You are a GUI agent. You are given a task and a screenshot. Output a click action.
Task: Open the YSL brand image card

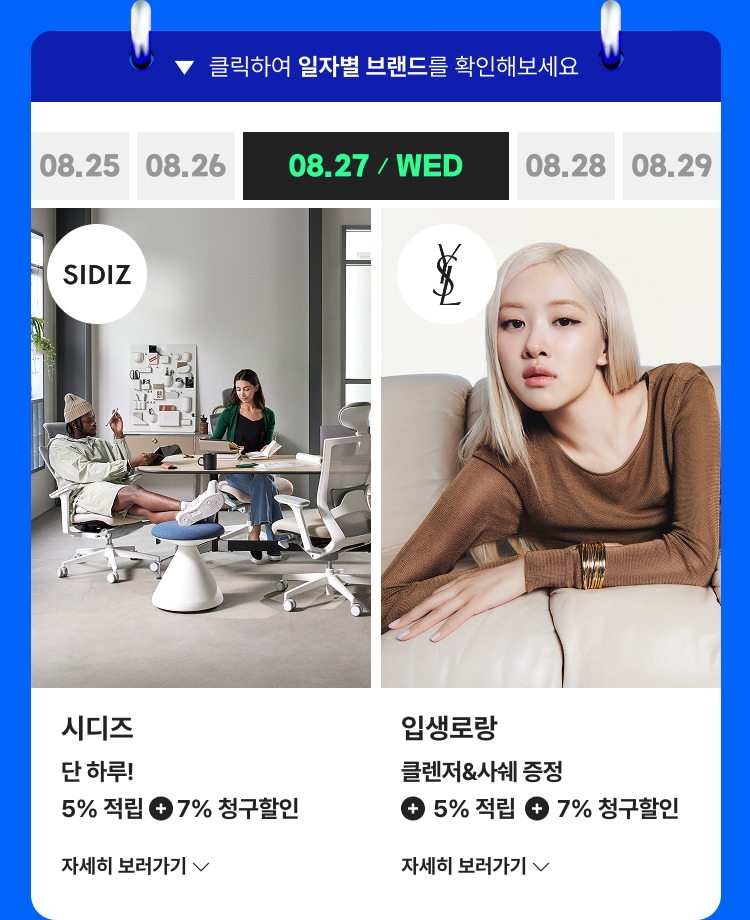pos(551,448)
